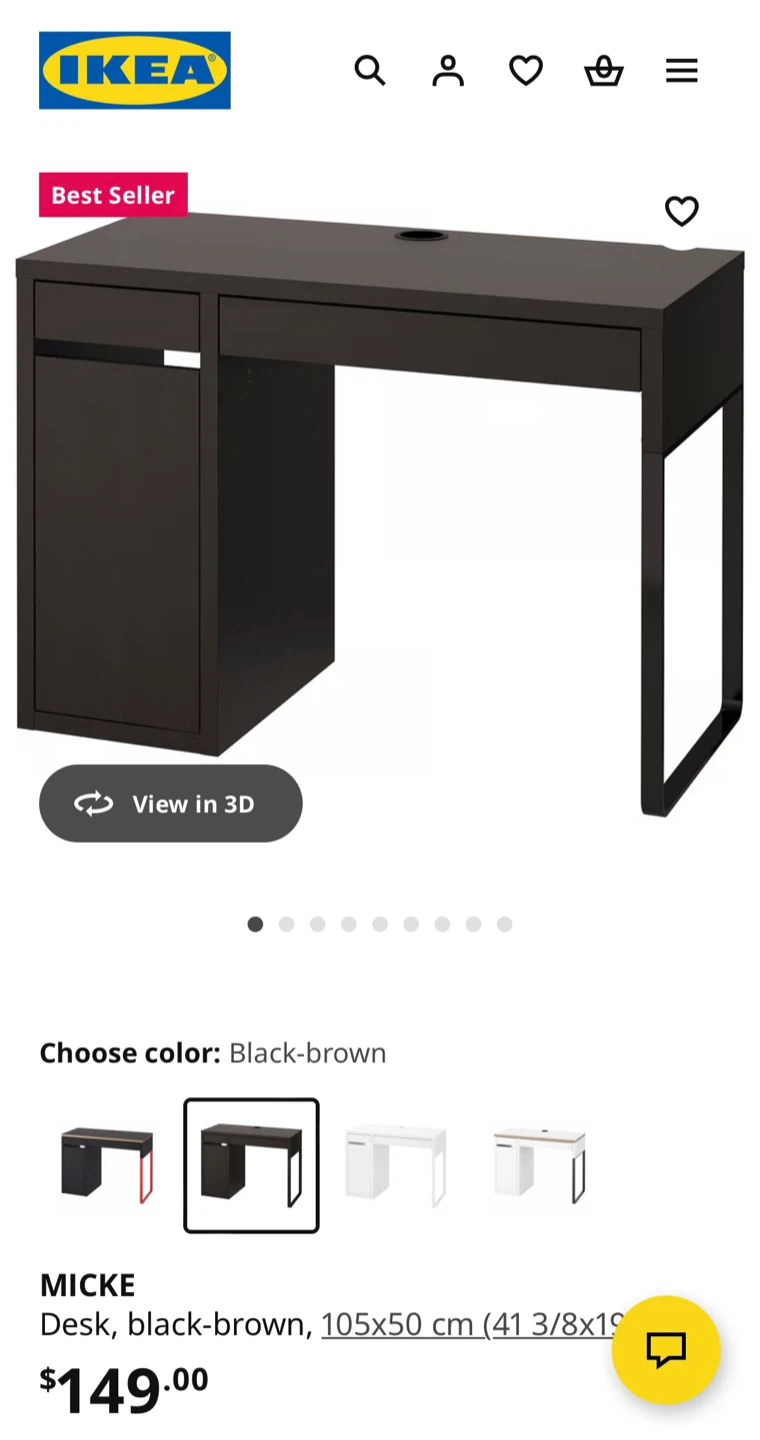Image resolution: width=760 pixels, height=1440 pixels.
Task: Select the black-brown desk color option
Action: coord(251,1165)
